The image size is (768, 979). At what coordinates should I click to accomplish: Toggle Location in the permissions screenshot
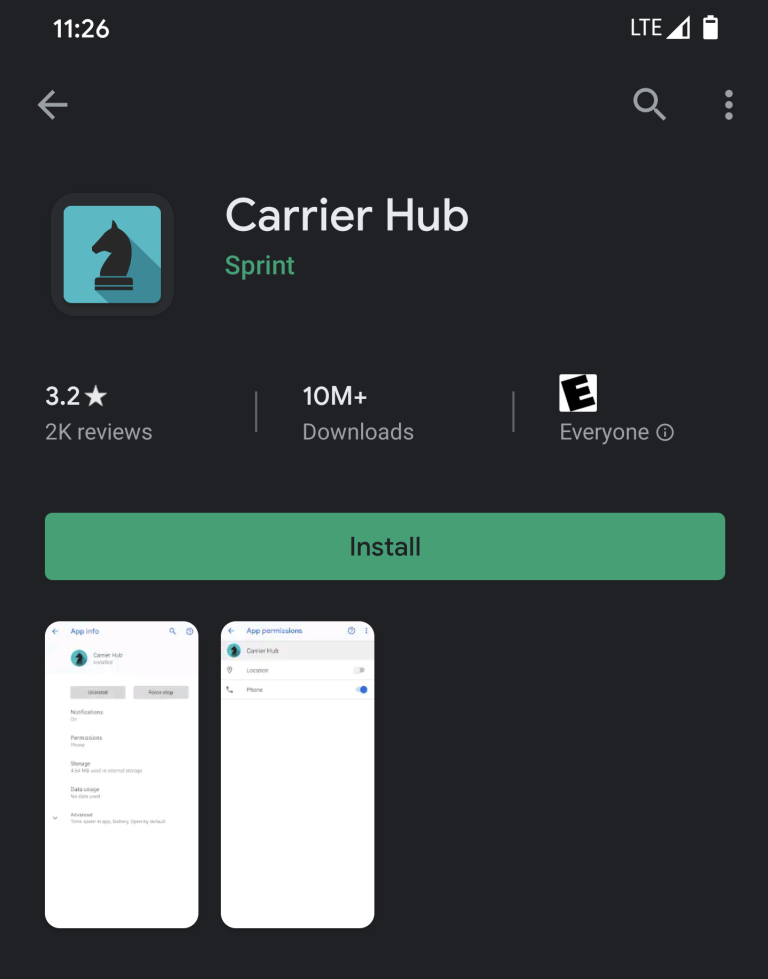[359, 671]
